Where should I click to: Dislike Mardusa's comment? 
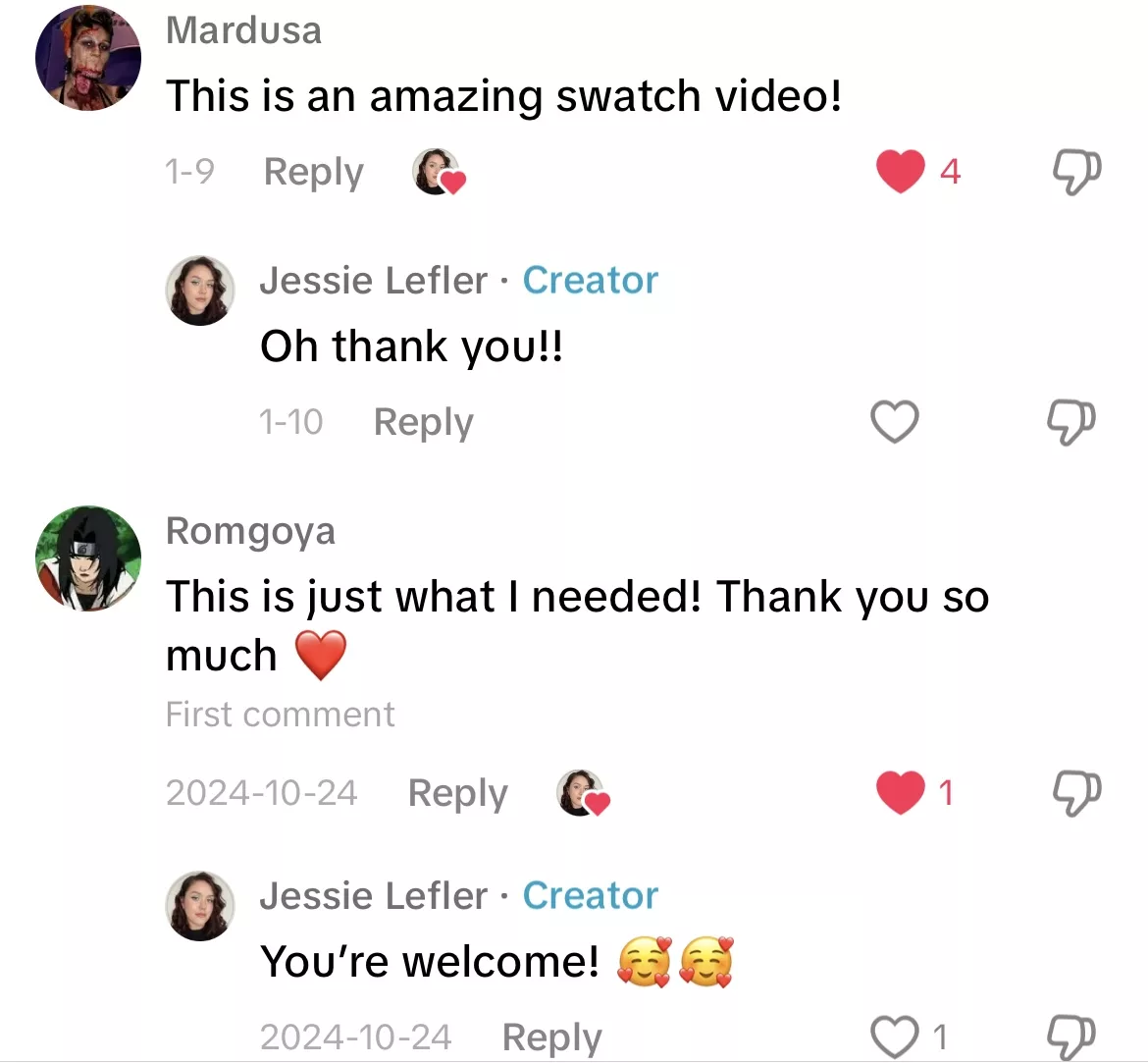click(x=1076, y=172)
